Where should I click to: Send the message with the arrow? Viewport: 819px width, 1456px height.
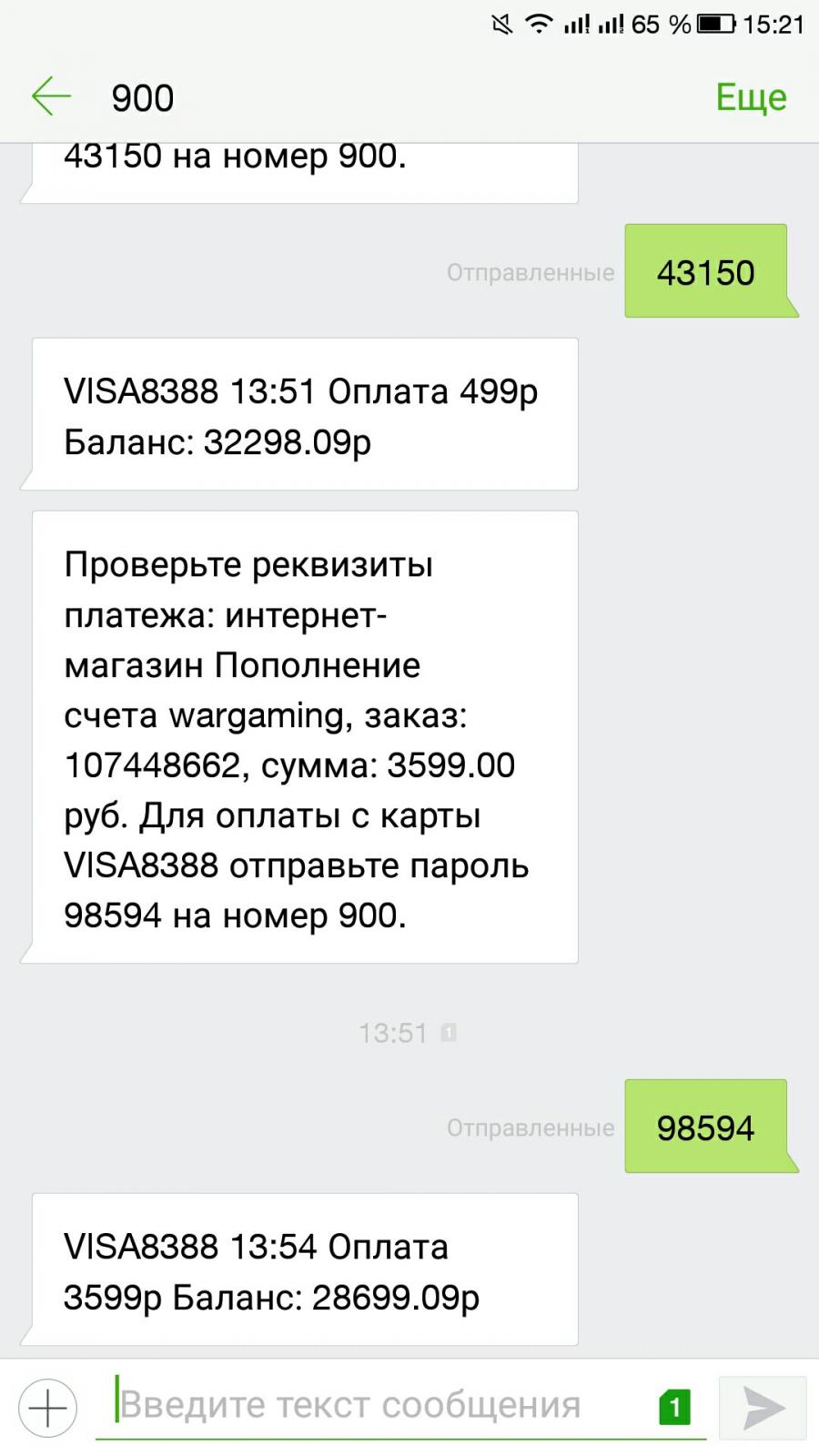(763, 1408)
